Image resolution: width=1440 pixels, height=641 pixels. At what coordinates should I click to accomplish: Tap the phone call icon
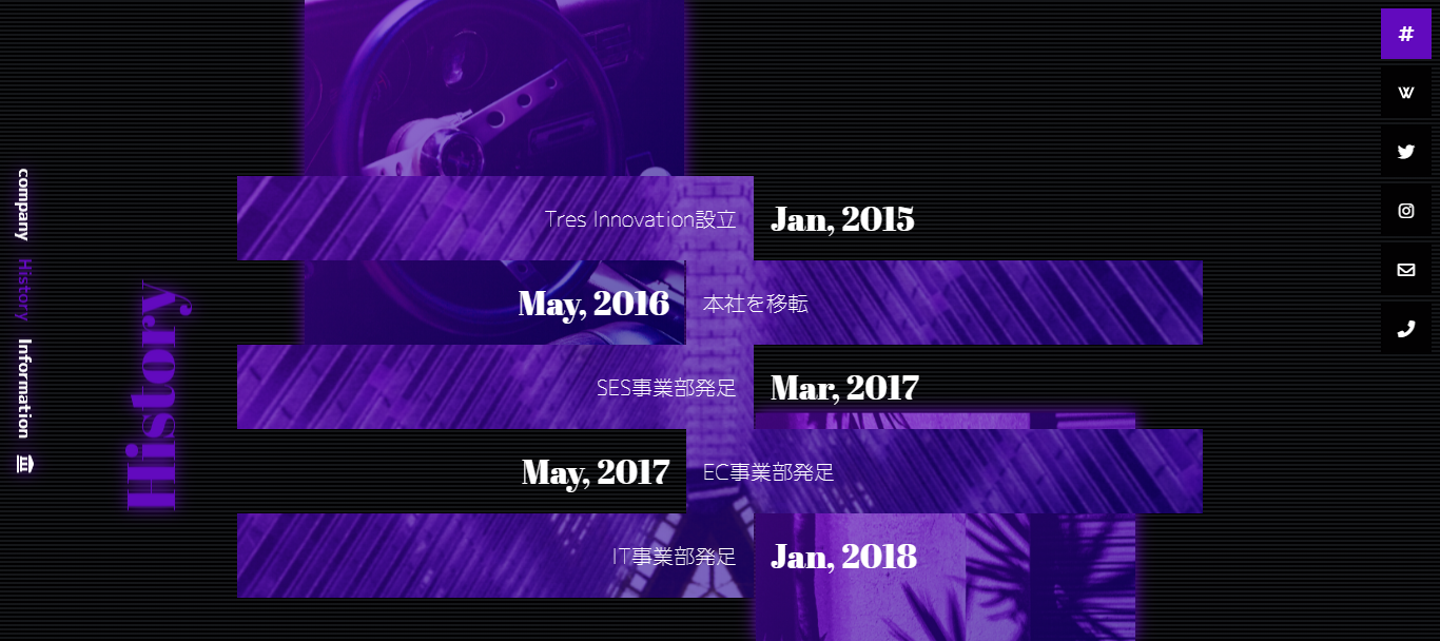coord(1406,329)
